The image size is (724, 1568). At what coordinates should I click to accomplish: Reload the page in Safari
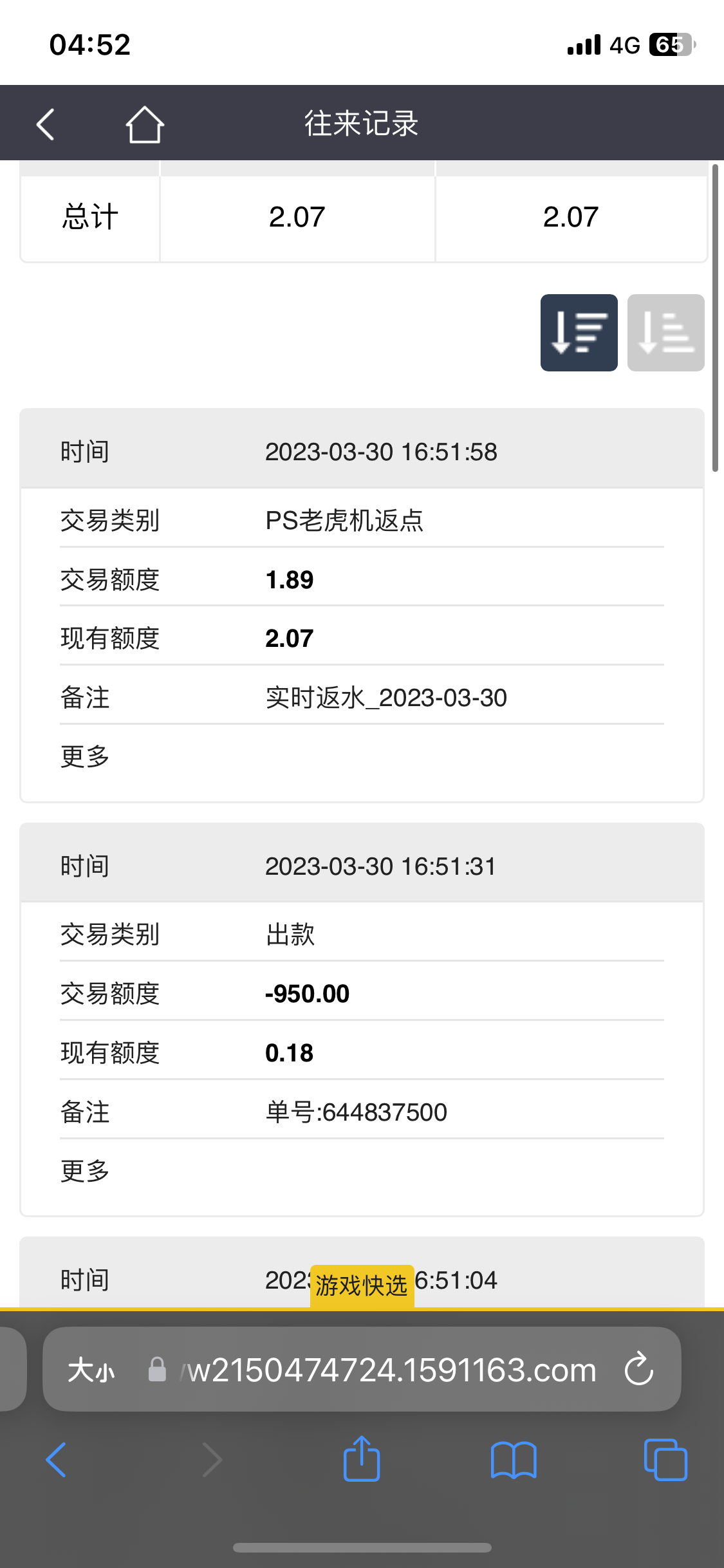638,1370
